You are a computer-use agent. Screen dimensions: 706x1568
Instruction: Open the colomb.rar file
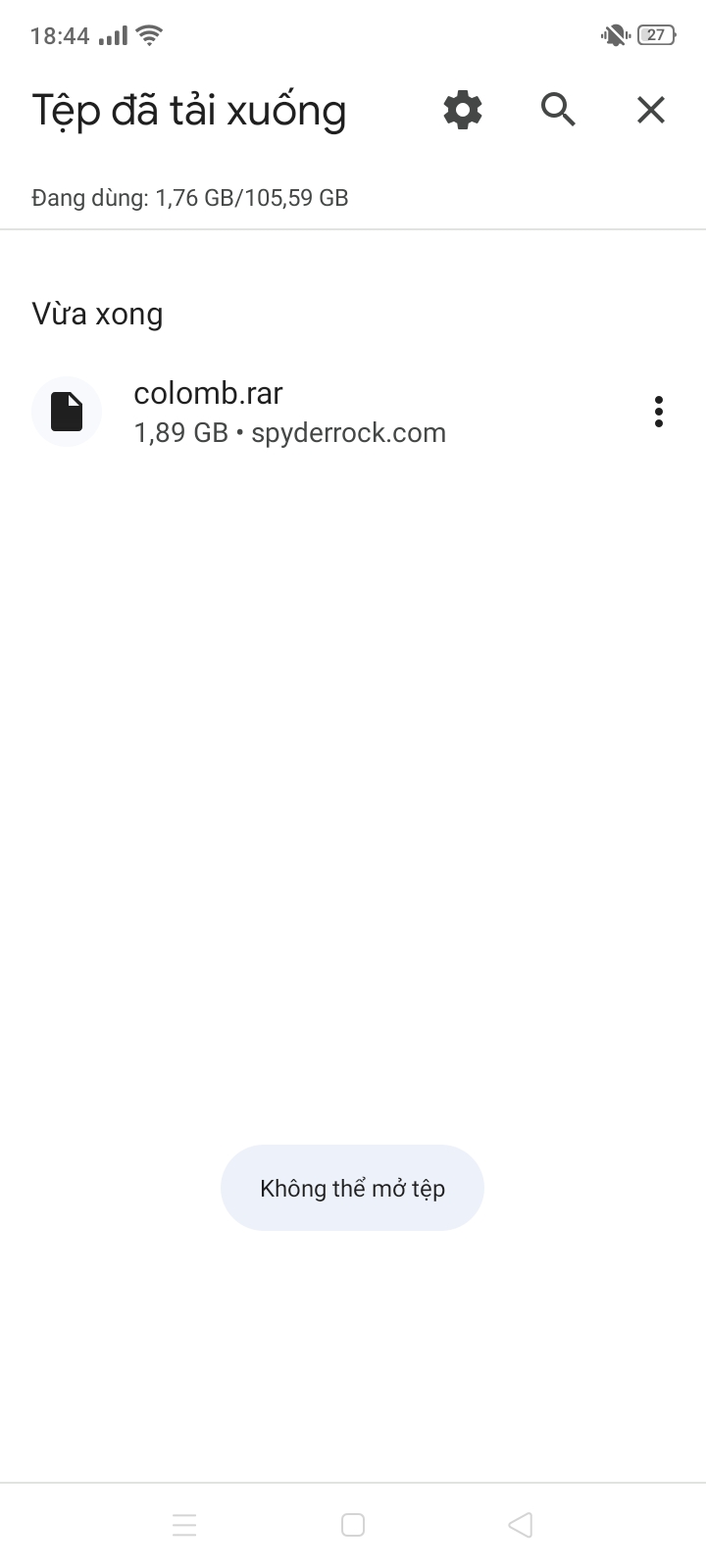click(289, 413)
